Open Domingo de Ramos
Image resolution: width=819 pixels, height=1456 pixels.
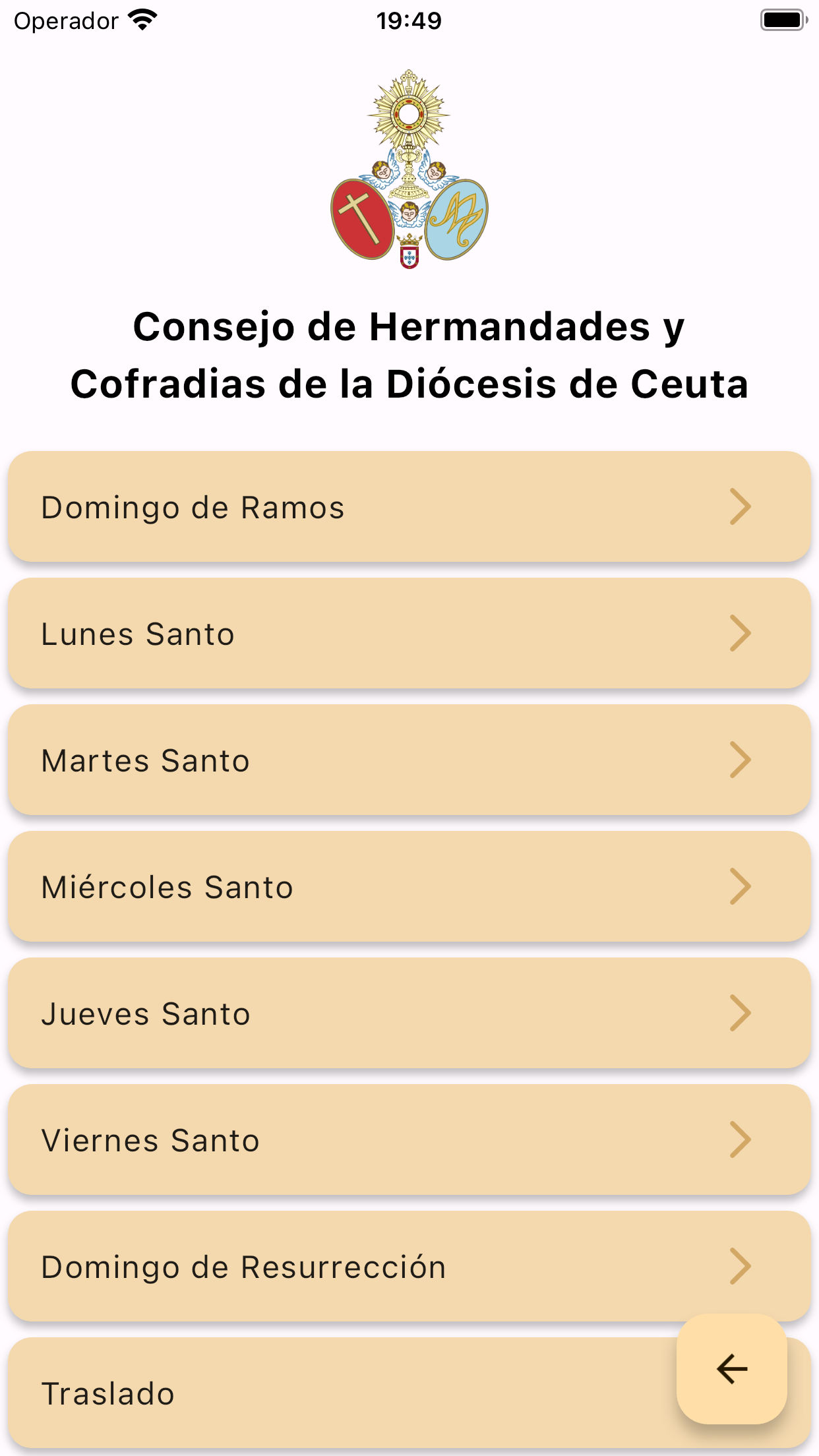pos(409,506)
